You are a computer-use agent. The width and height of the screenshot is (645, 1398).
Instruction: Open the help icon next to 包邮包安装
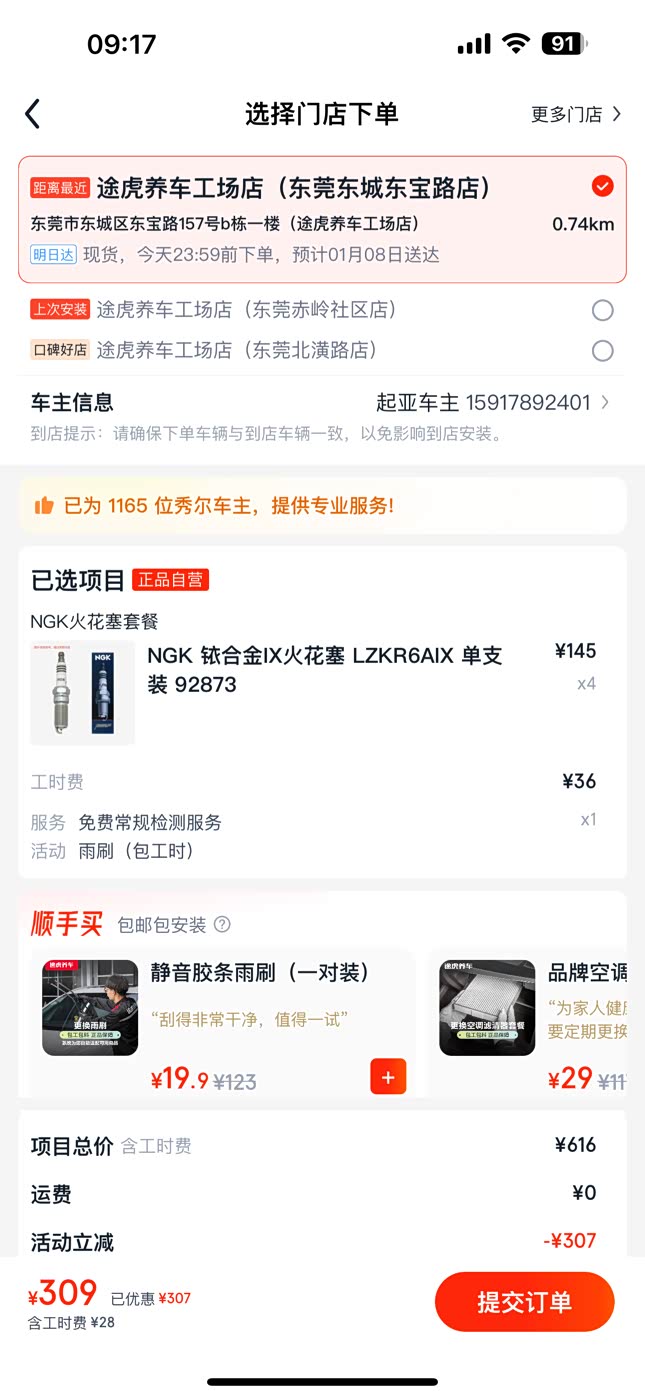pyautogui.click(x=223, y=925)
